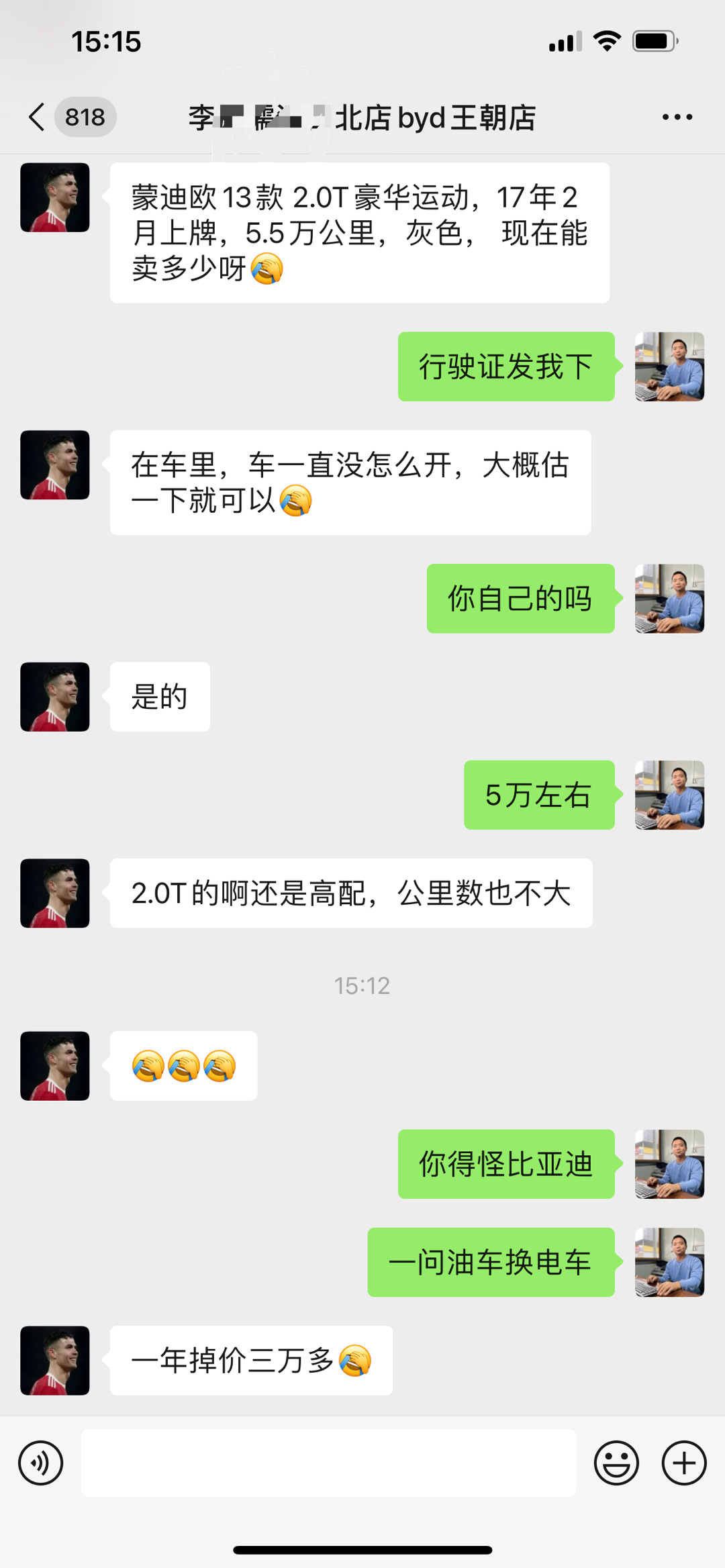The width and height of the screenshot is (725, 1568).
Task: Tap the 818 unread count to return
Action: click(x=83, y=117)
